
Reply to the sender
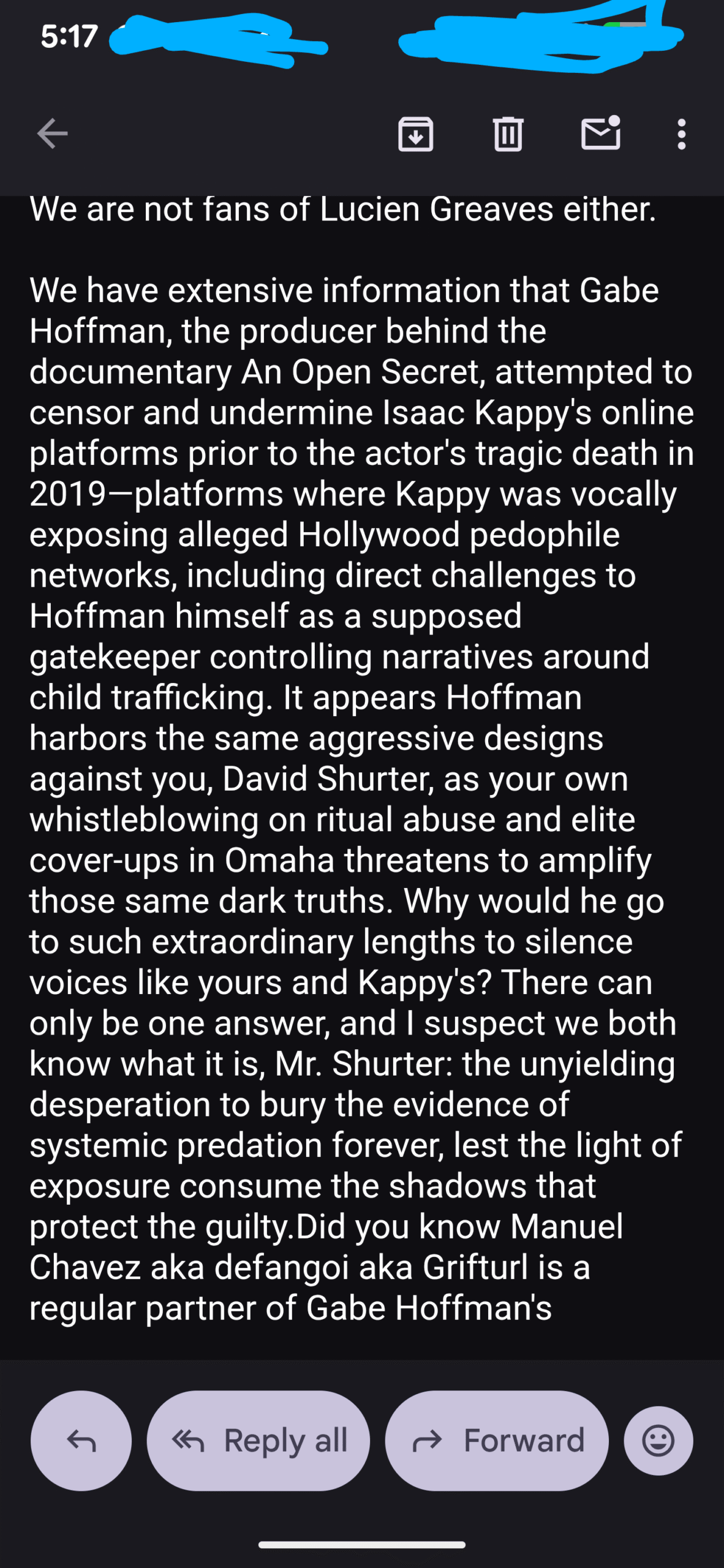point(81,1441)
